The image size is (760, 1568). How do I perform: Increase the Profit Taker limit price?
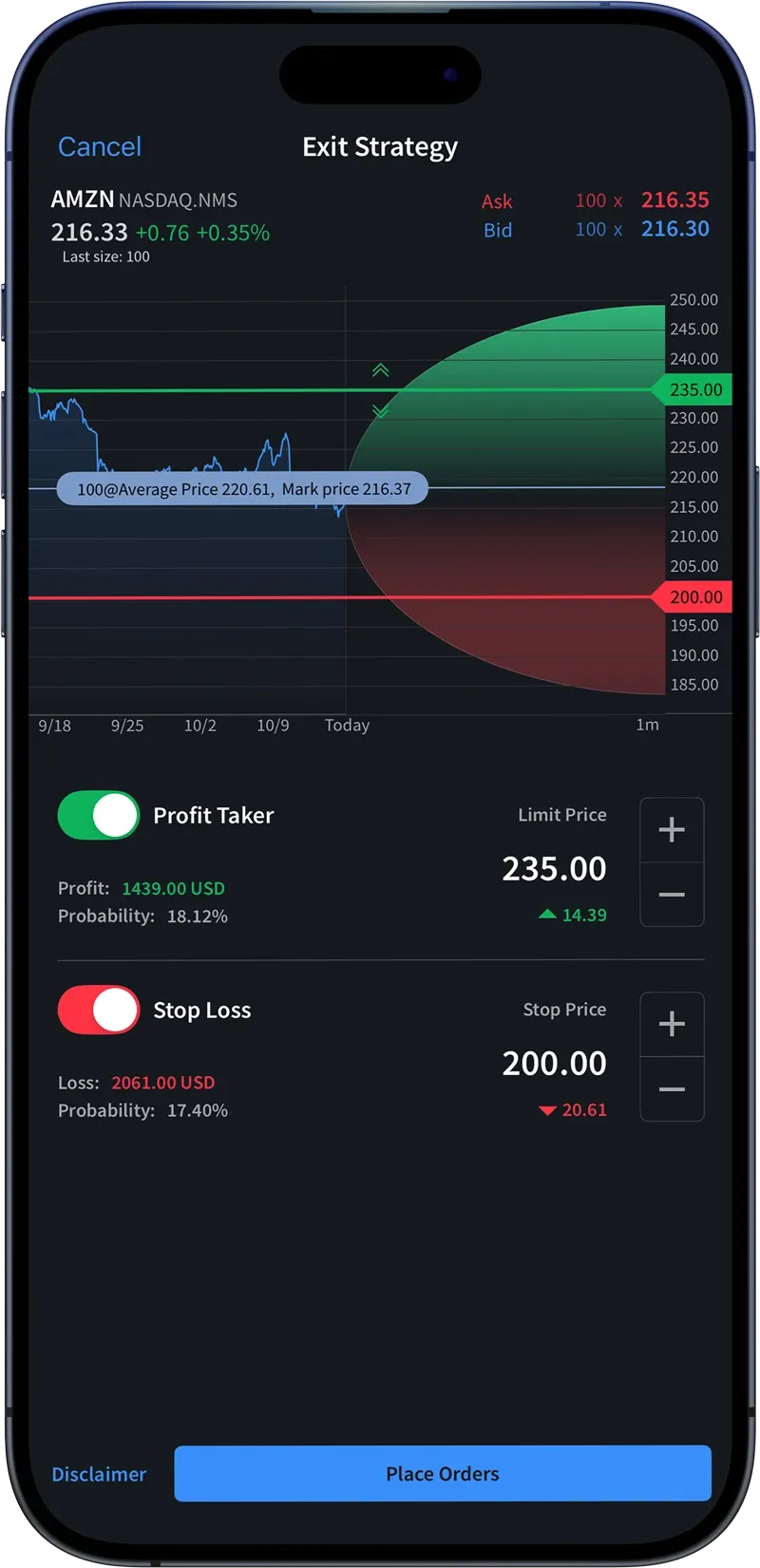[x=672, y=830]
